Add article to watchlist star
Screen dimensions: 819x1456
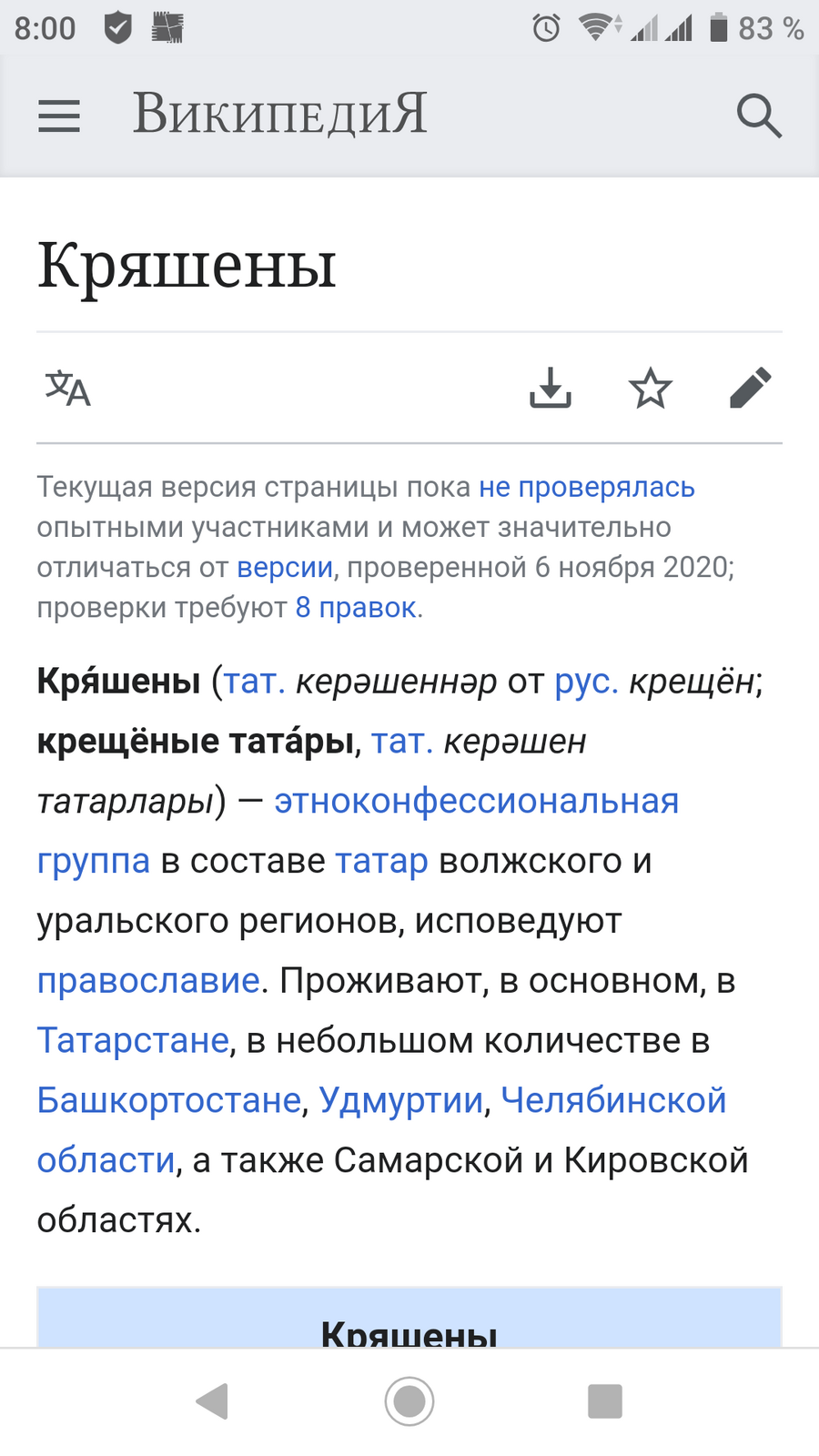(x=651, y=388)
